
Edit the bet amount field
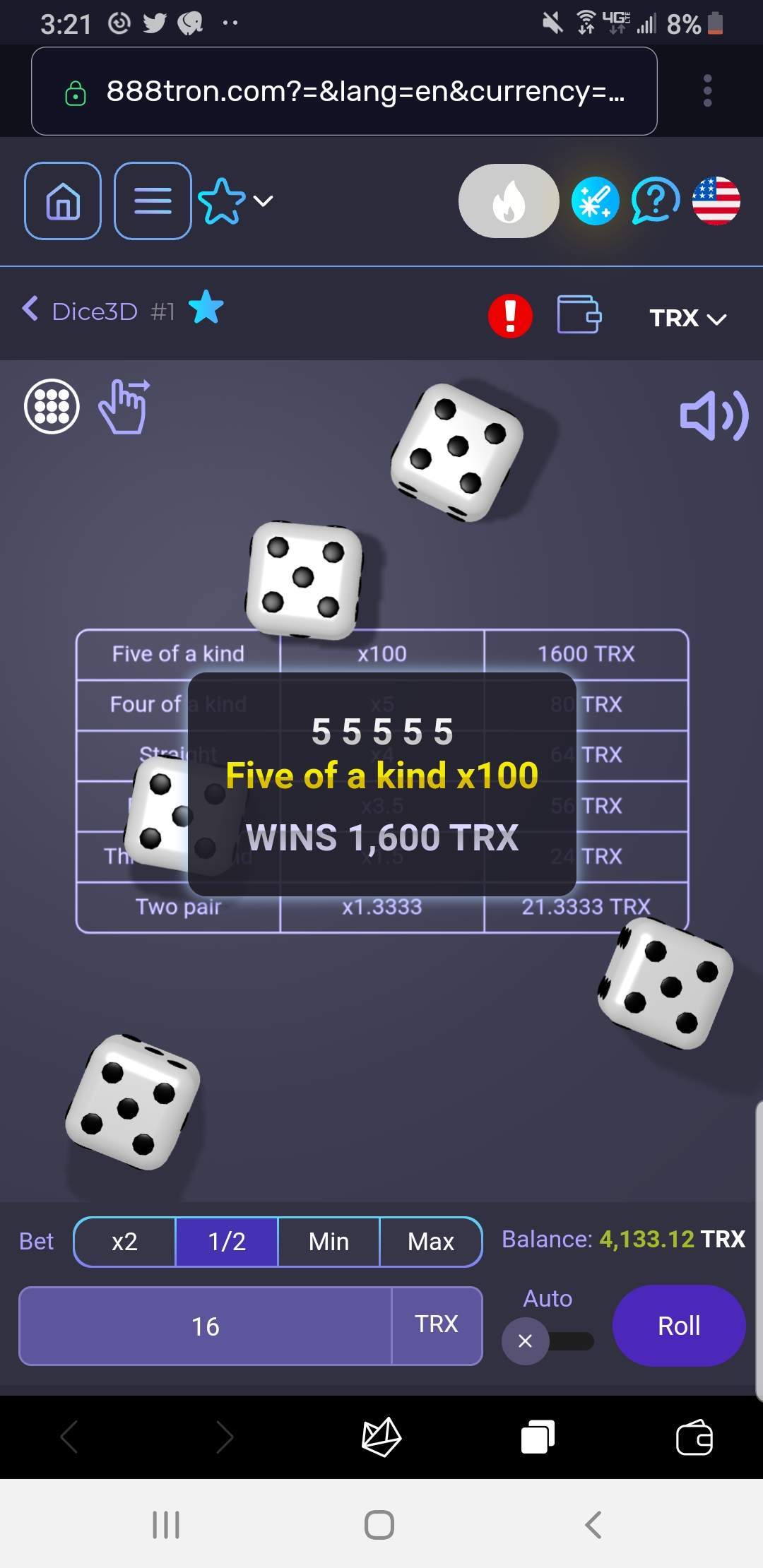pos(206,1326)
